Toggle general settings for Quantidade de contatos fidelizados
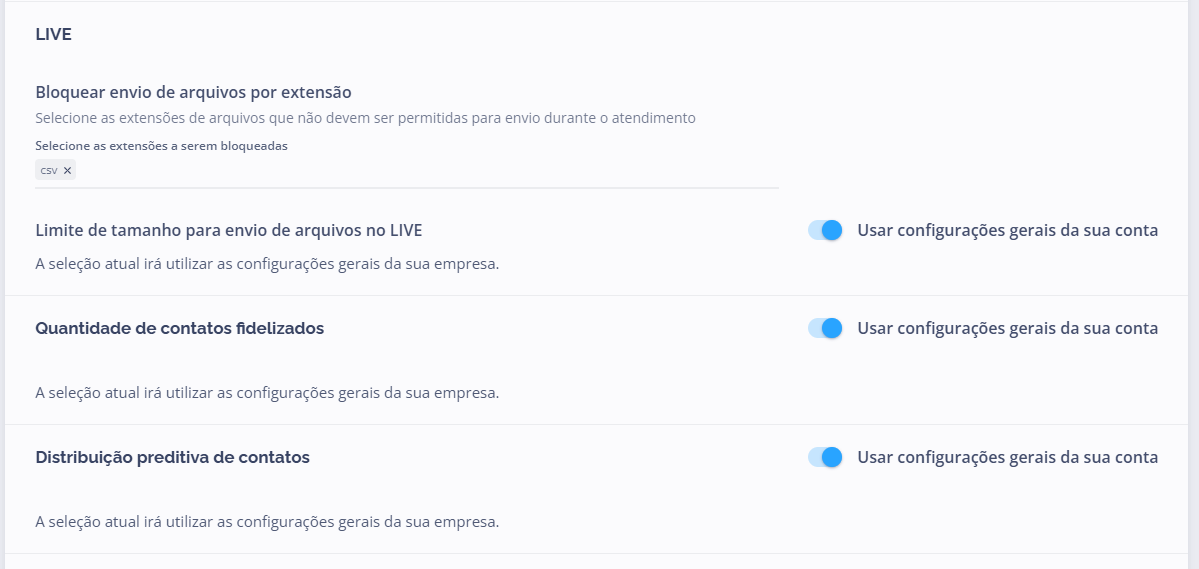The width and height of the screenshot is (1199, 569). click(825, 328)
